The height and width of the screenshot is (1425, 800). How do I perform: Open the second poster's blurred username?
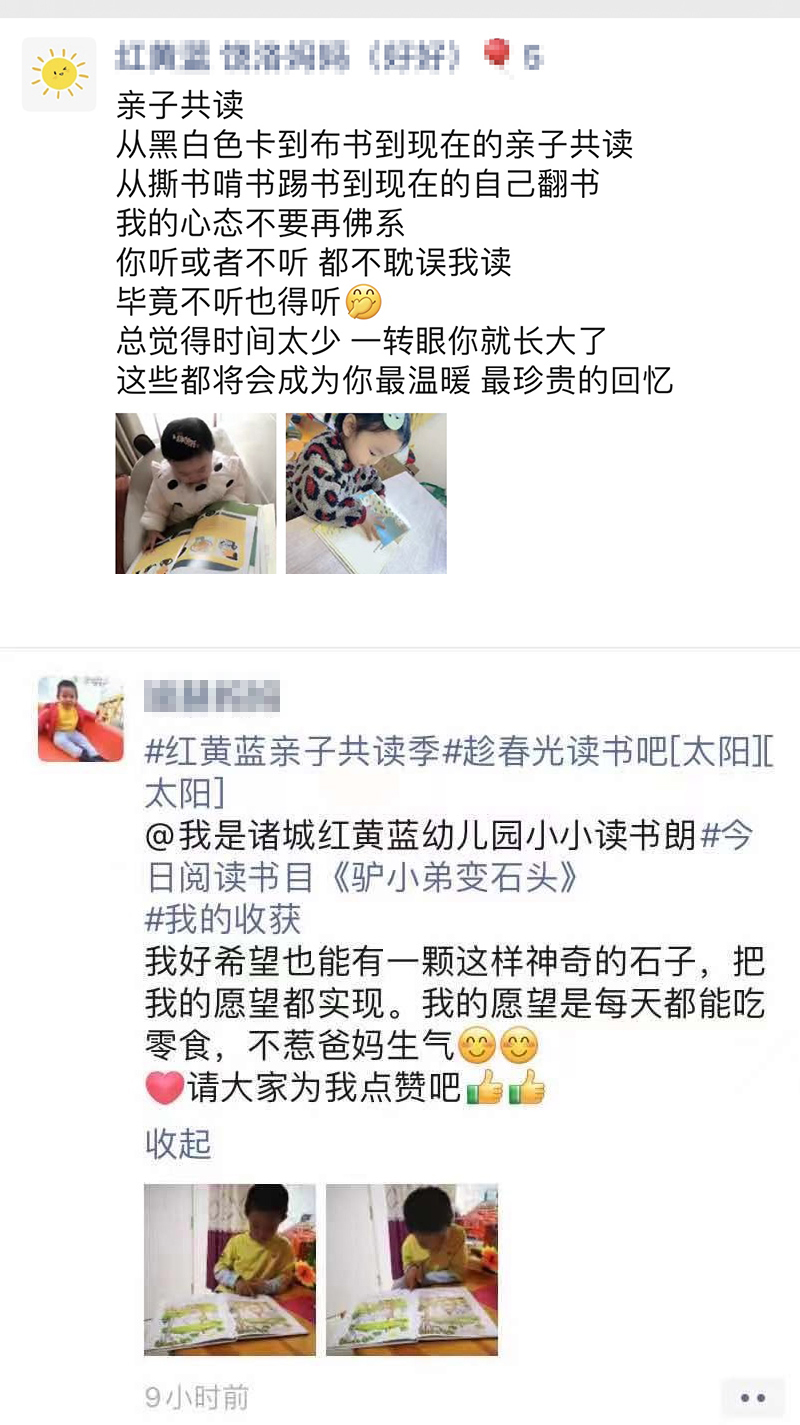(x=211, y=697)
